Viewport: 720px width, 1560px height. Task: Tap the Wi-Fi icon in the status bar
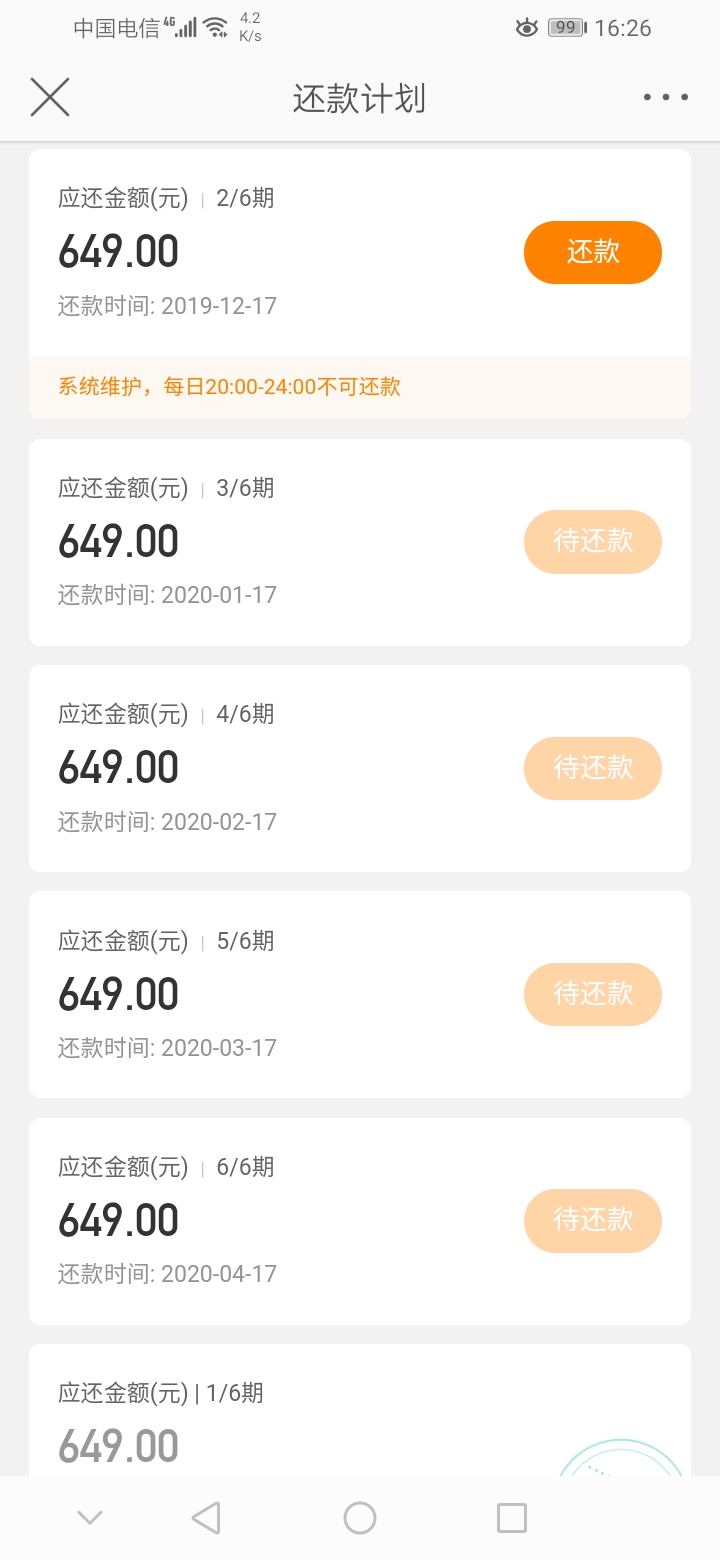215,25
